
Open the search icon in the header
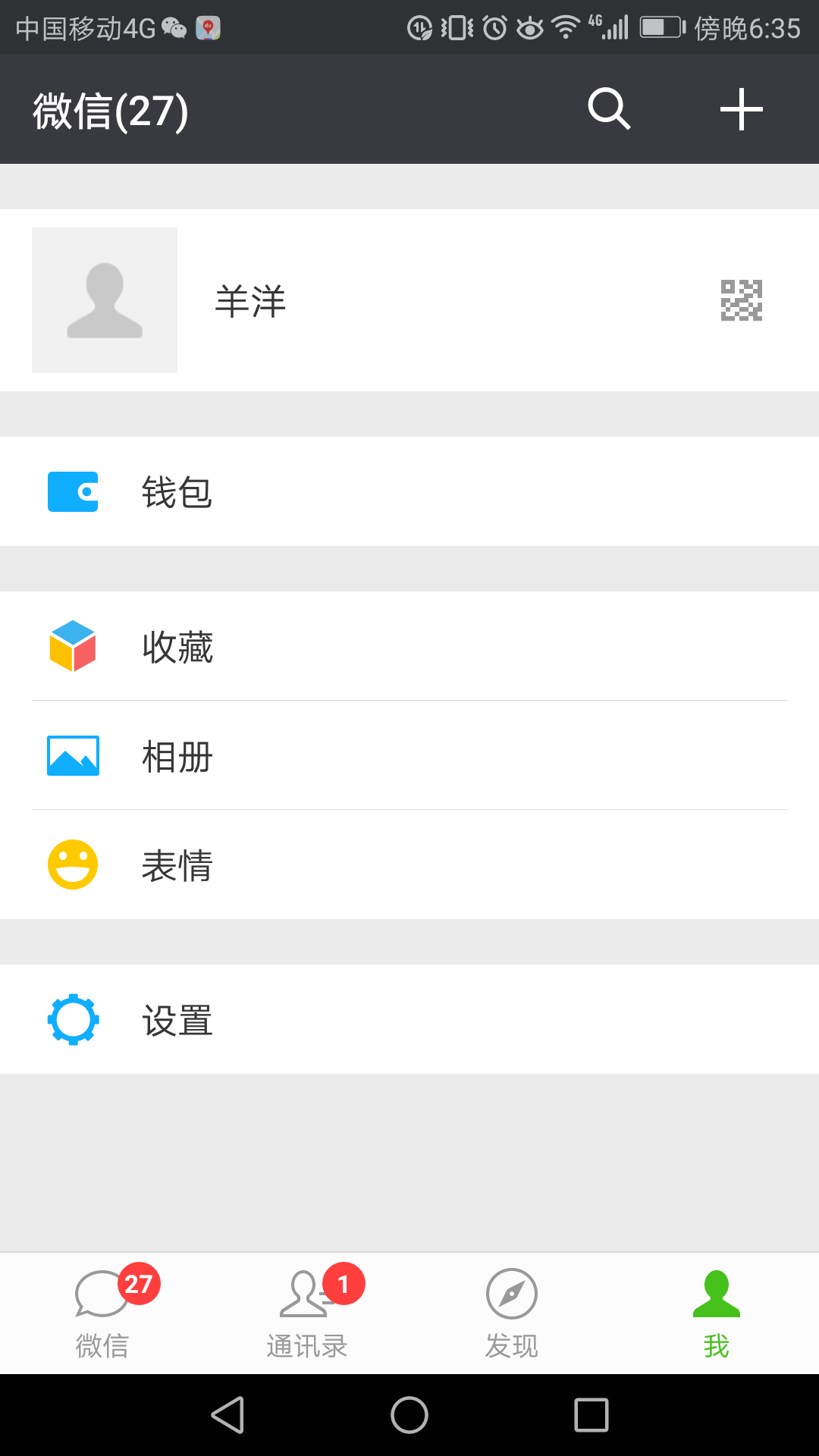(x=610, y=109)
